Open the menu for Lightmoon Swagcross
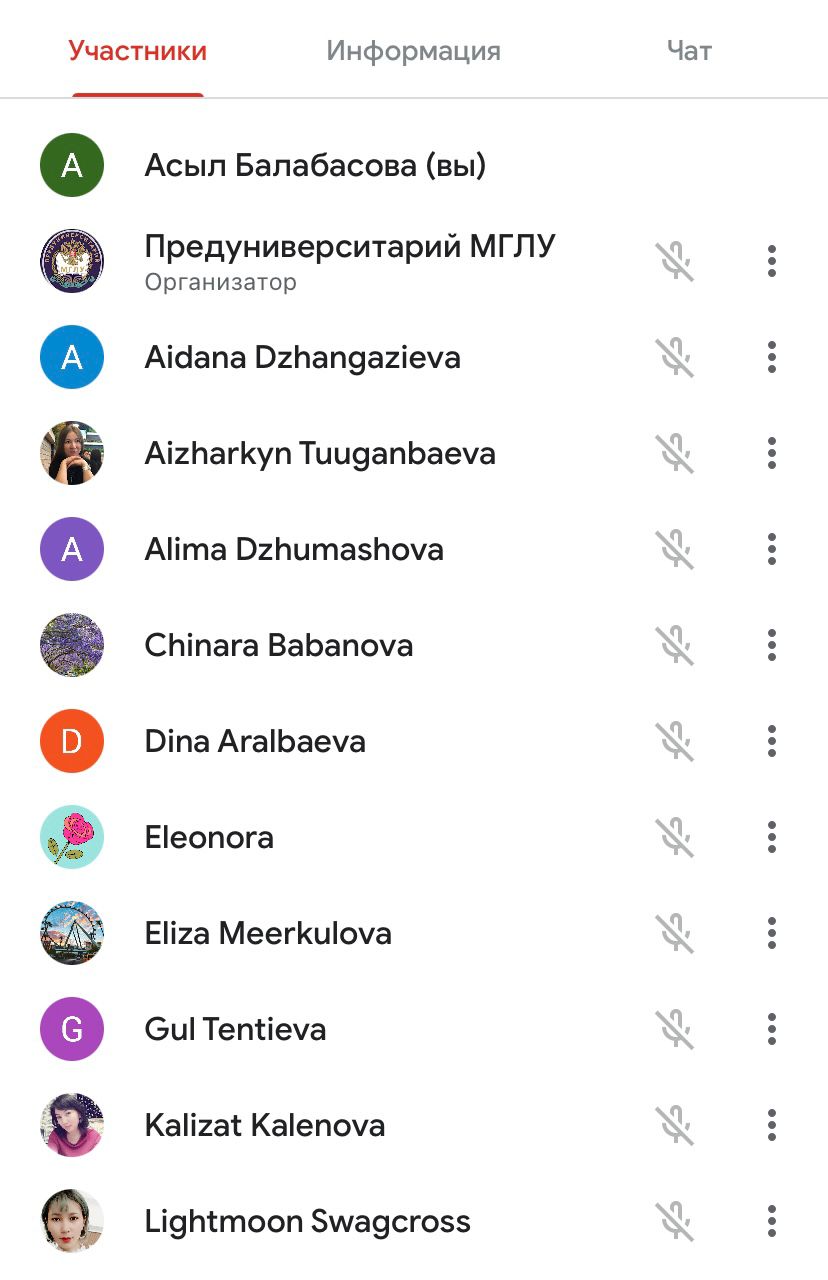The height and width of the screenshot is (1280, 828). pos(771,1221)
